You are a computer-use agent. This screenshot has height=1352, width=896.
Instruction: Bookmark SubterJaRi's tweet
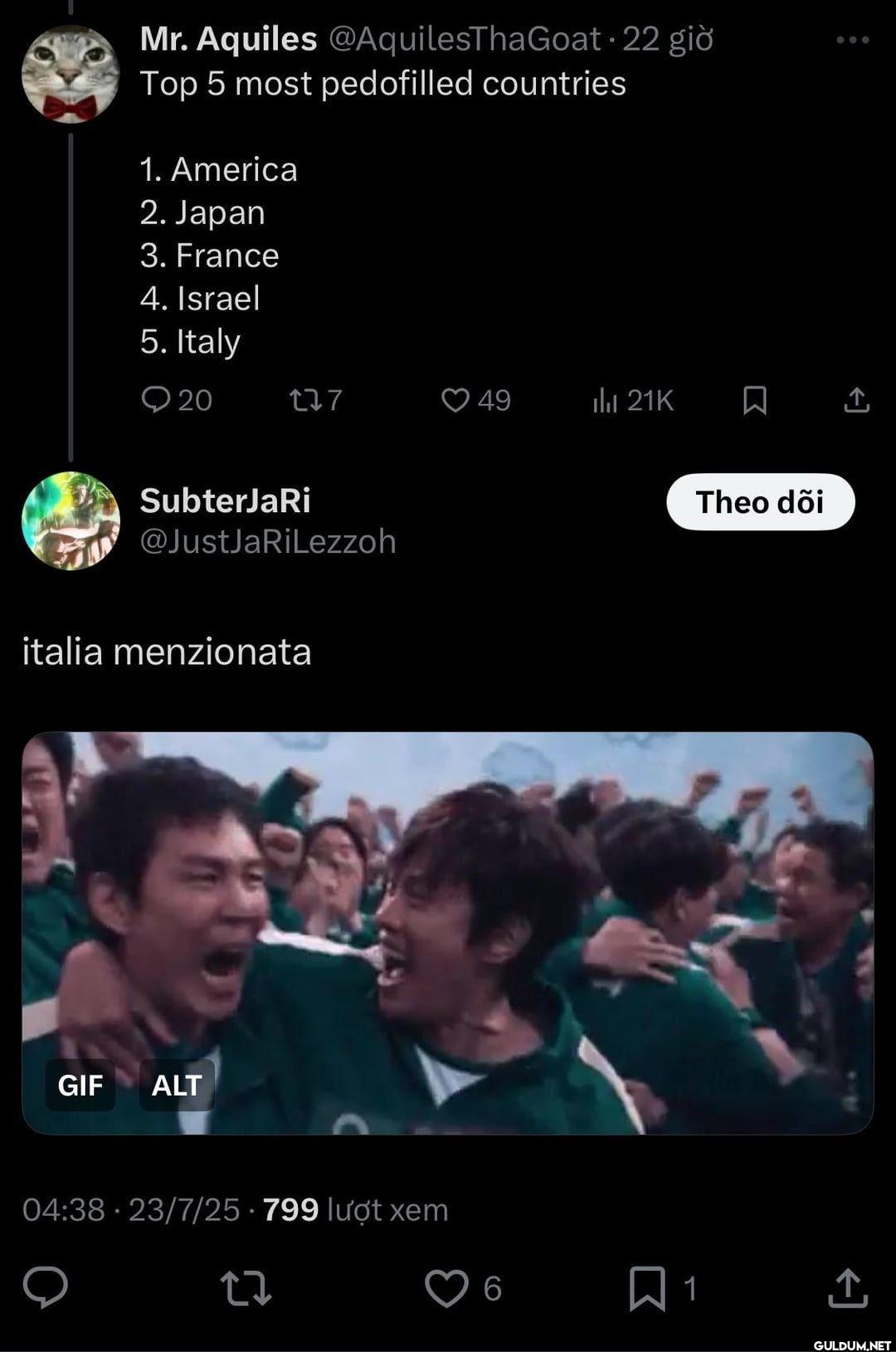647,1287
